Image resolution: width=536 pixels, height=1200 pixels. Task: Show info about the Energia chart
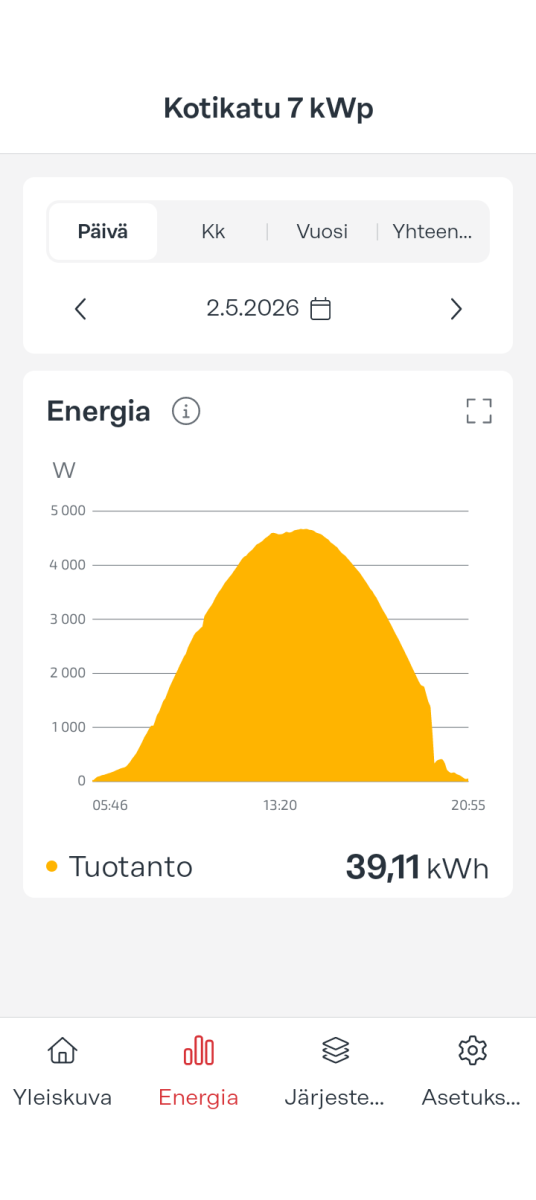(x=186, y=411)
